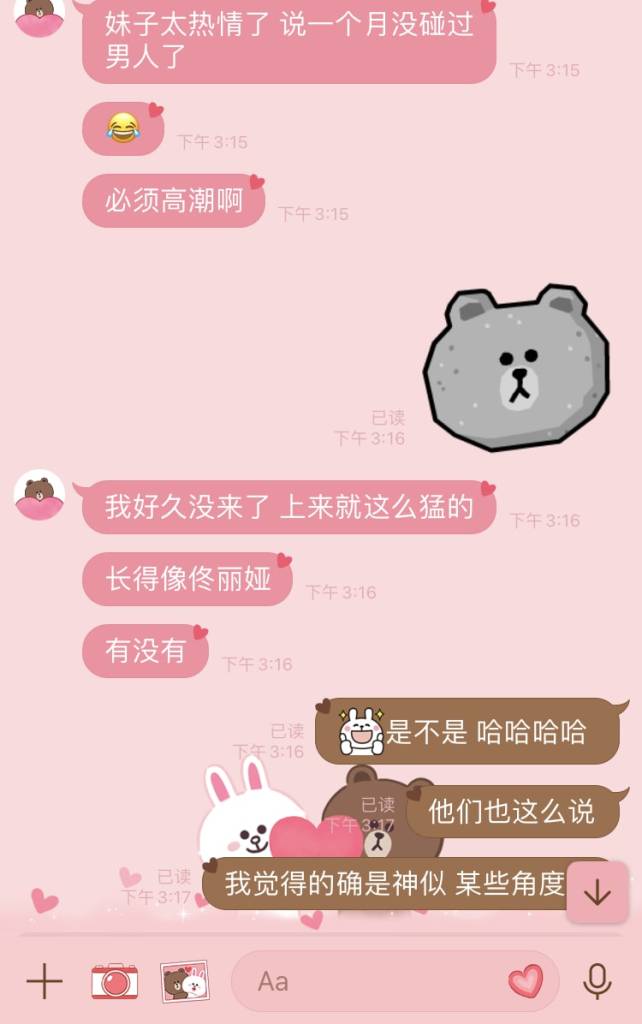
Task: Open the photo gallery picker
Action: point(185,981)
